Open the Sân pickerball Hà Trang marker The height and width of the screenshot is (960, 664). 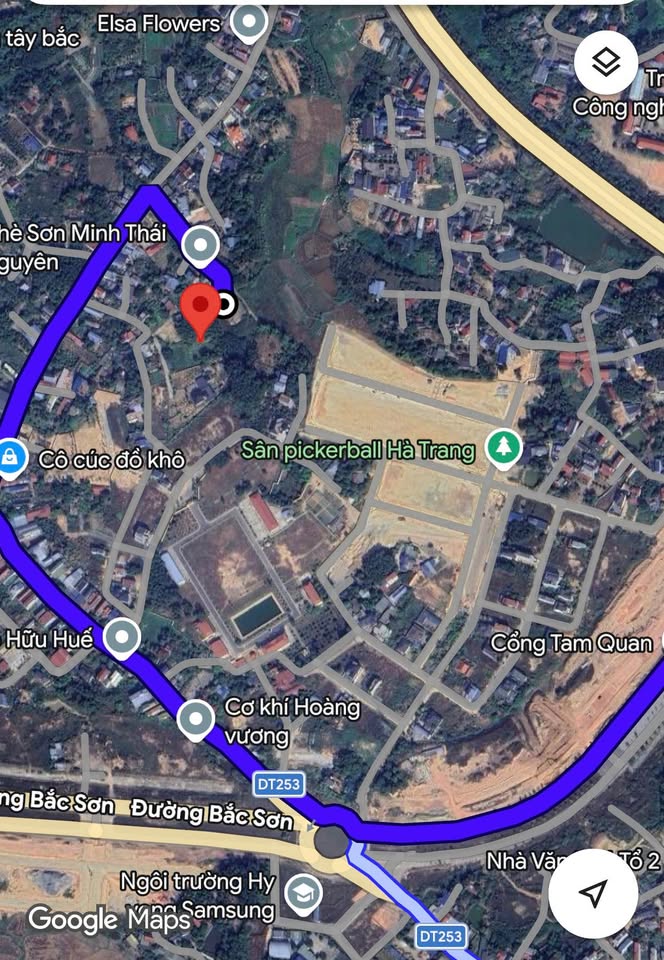[504, 449]
